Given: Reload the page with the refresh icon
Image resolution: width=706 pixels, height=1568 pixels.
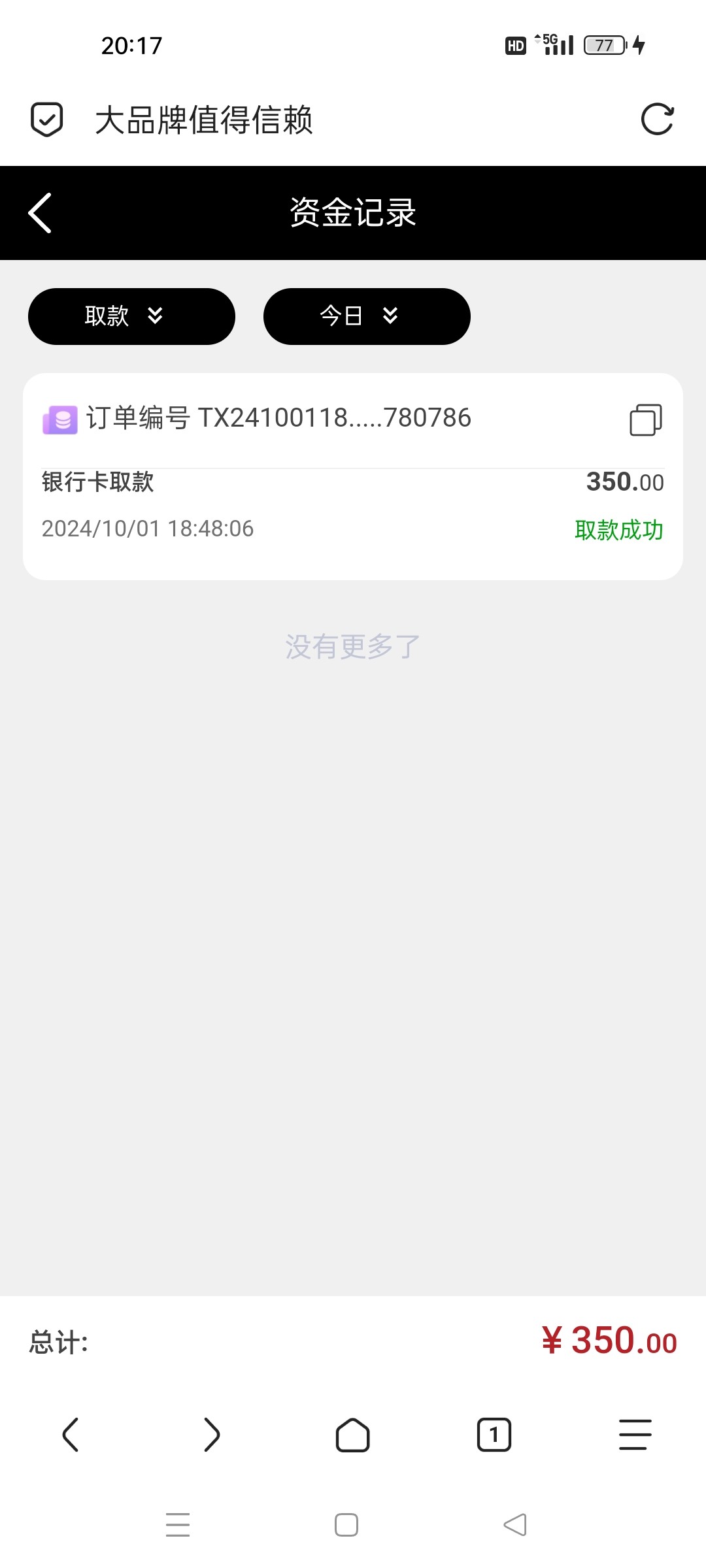Looking at the screenshot, I should (x=657, y=120).
